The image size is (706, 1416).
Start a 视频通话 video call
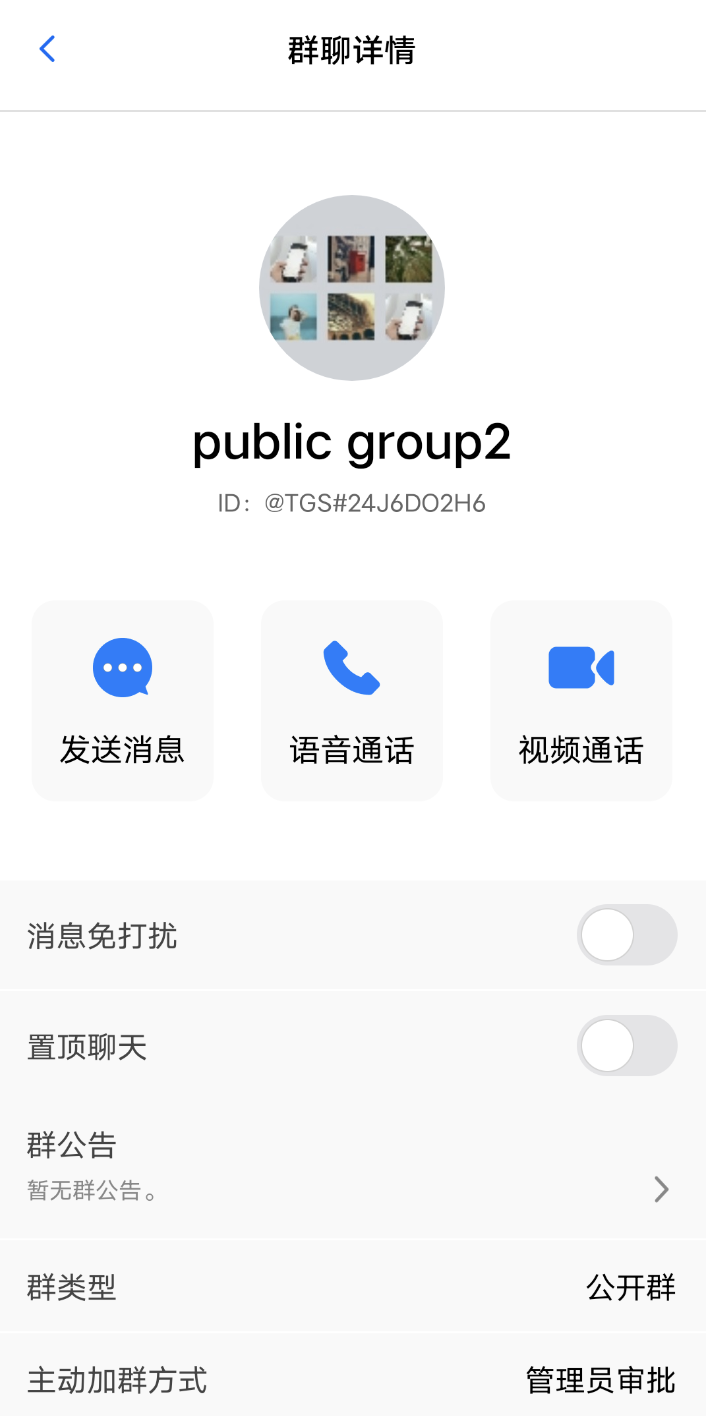pyautogui.click(x=581, y=700)
